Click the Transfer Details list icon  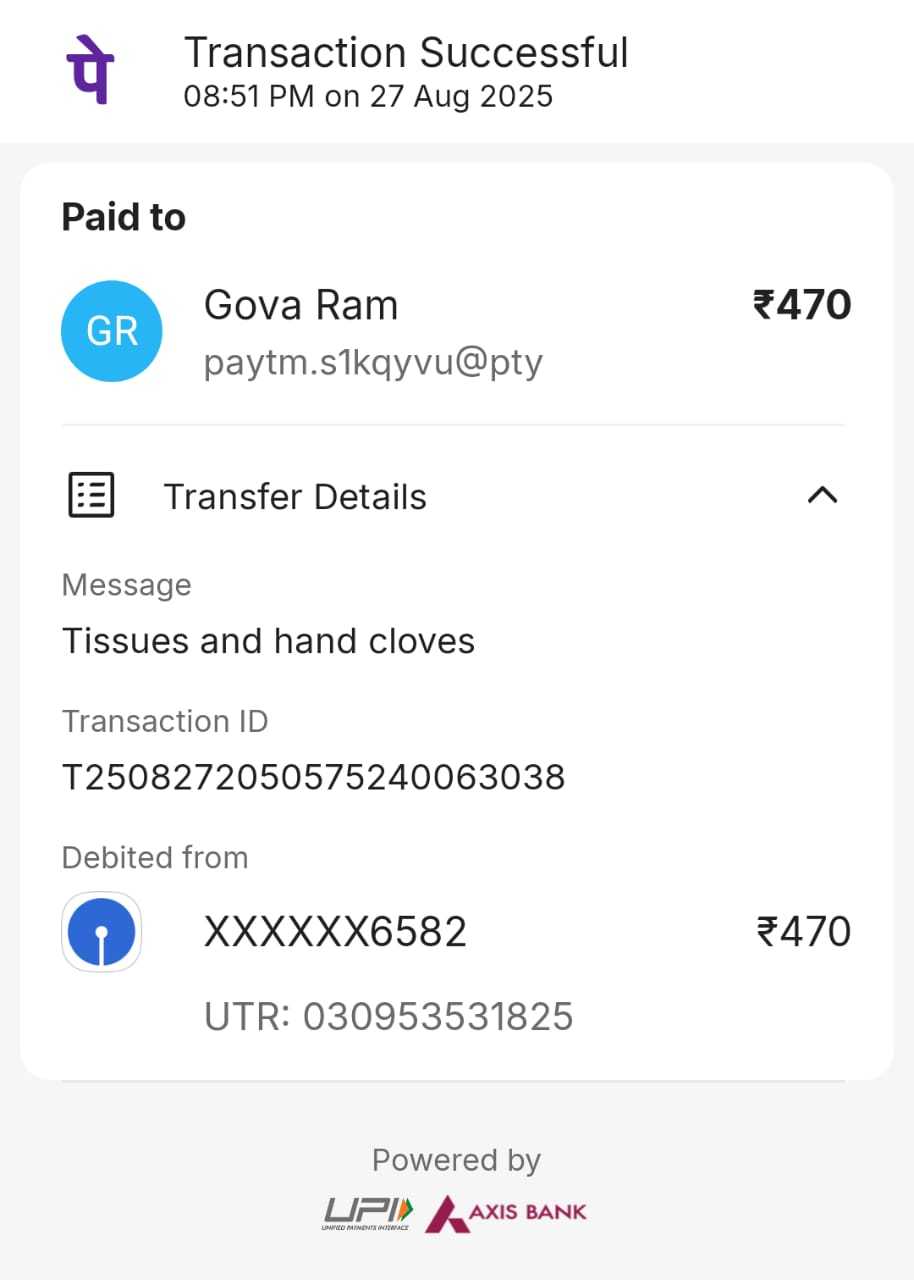(90, 494)
